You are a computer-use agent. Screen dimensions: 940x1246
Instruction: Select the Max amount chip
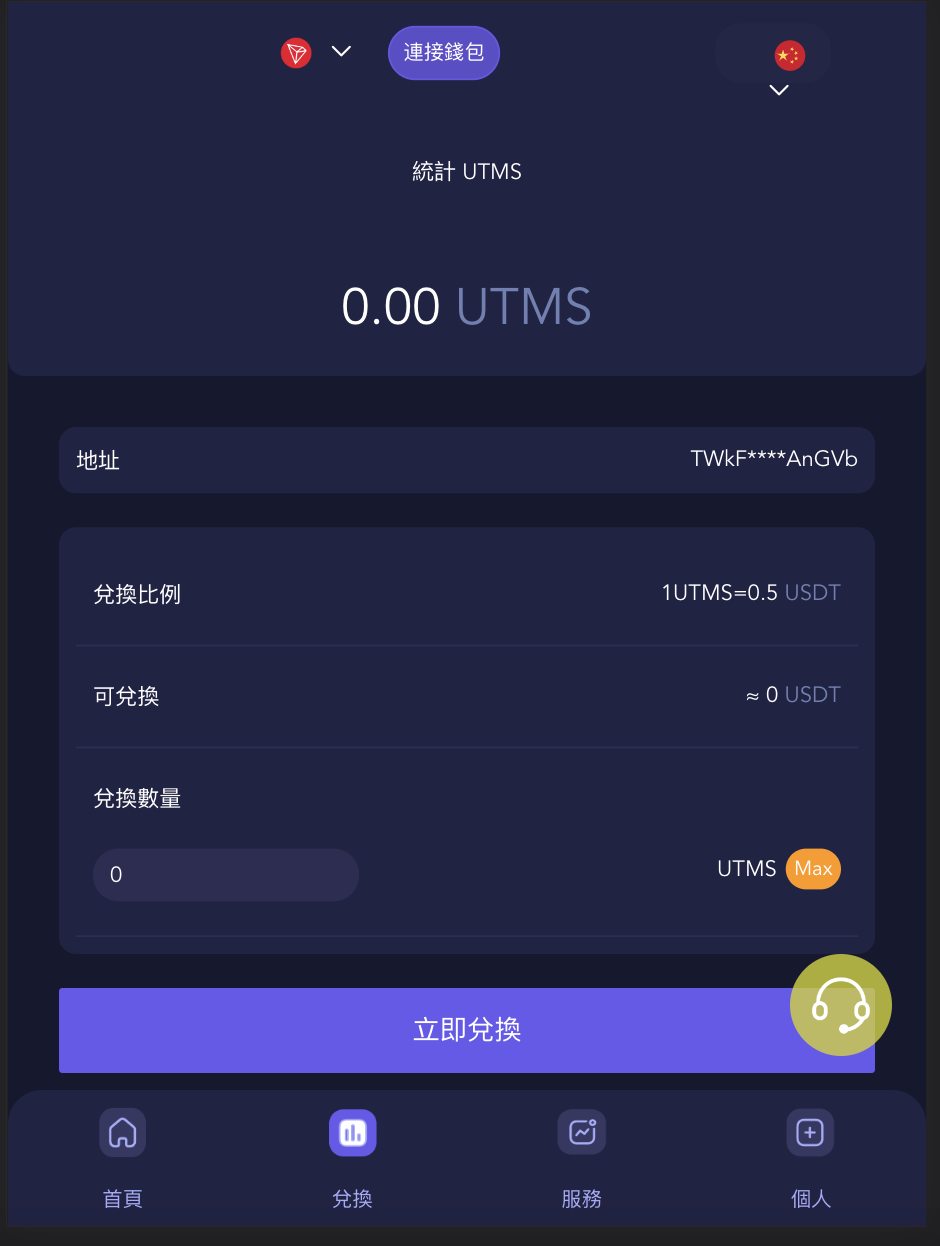pos(813,869)
